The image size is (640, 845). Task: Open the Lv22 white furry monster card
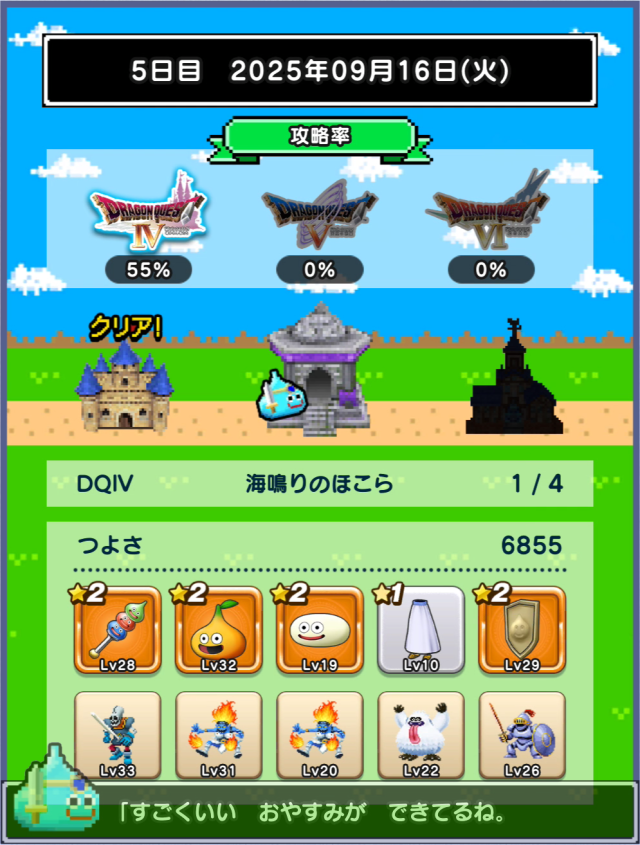tap(421, 735)
